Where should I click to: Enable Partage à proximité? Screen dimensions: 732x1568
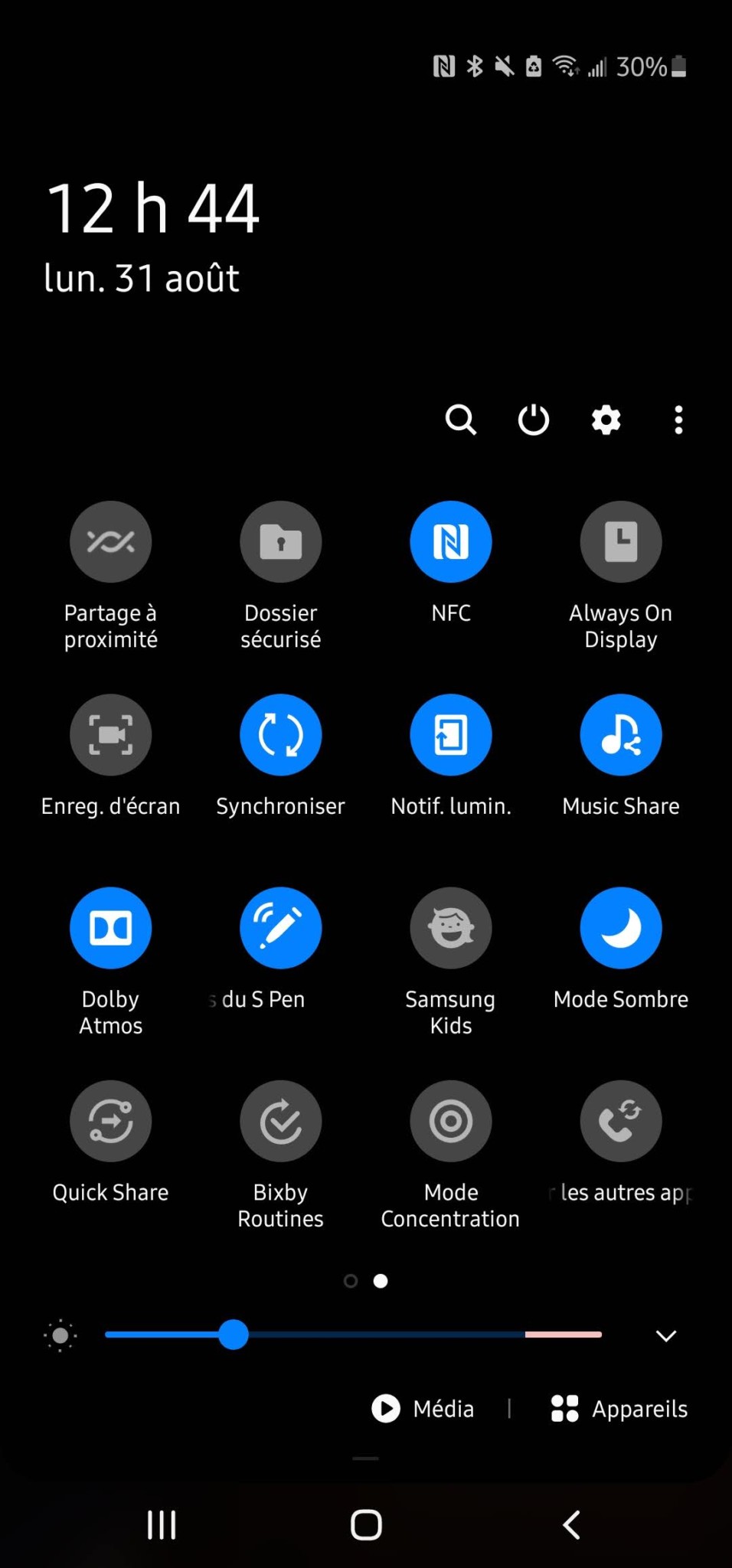(x=111, y=542)
